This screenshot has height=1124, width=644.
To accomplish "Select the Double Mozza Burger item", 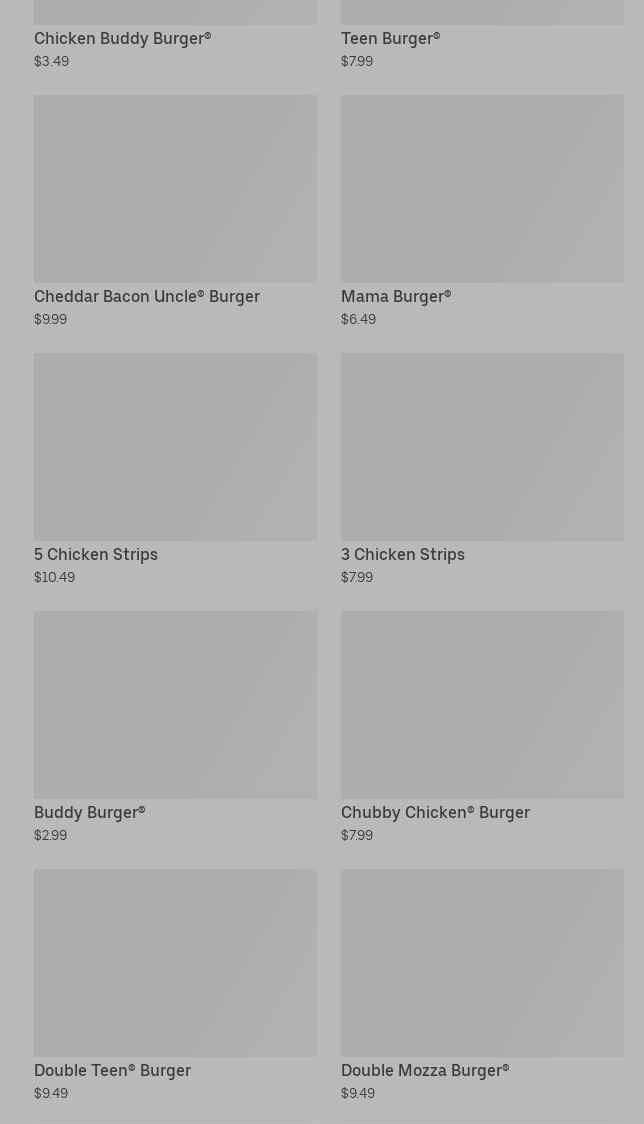I will click(482, 986).
